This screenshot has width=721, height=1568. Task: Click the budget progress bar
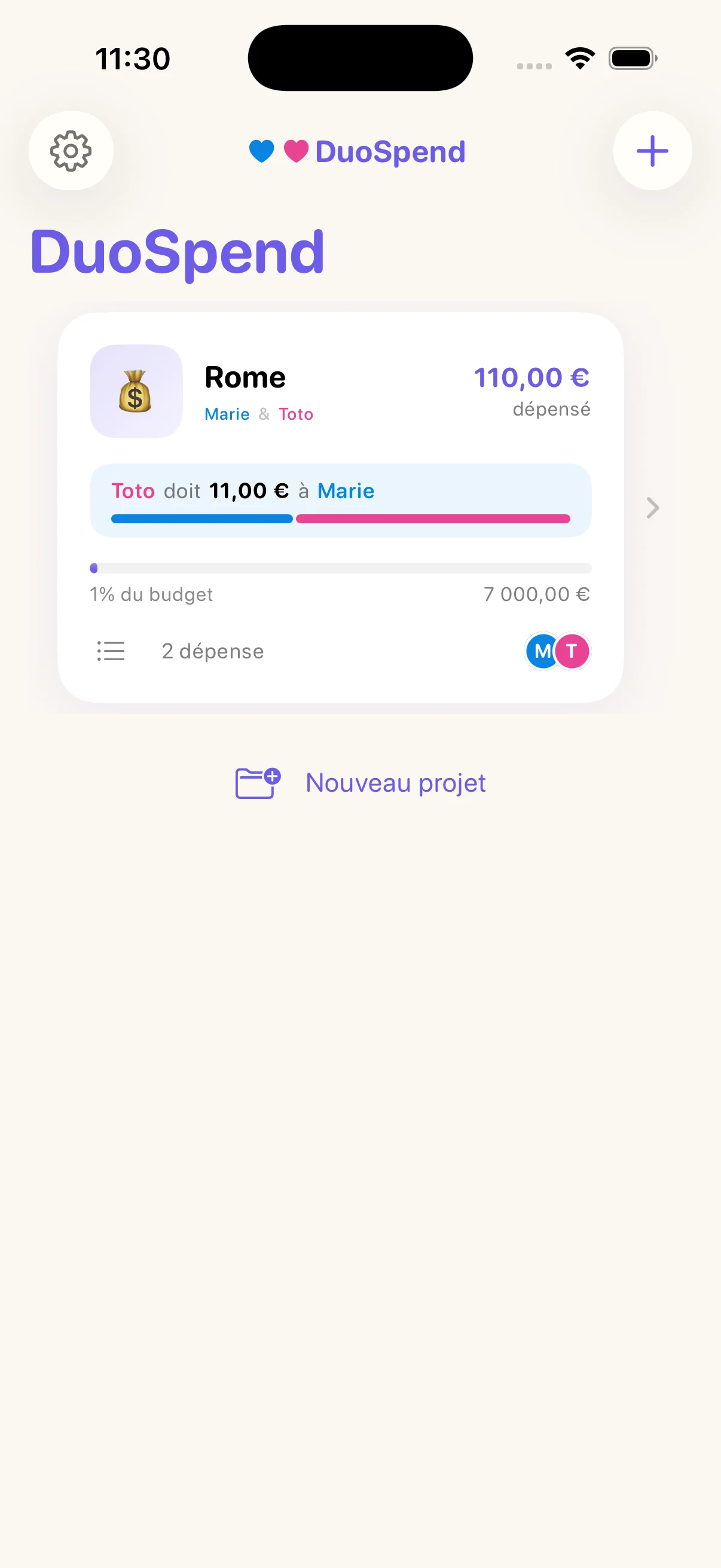pyautogui.click(x=341, y=568)
